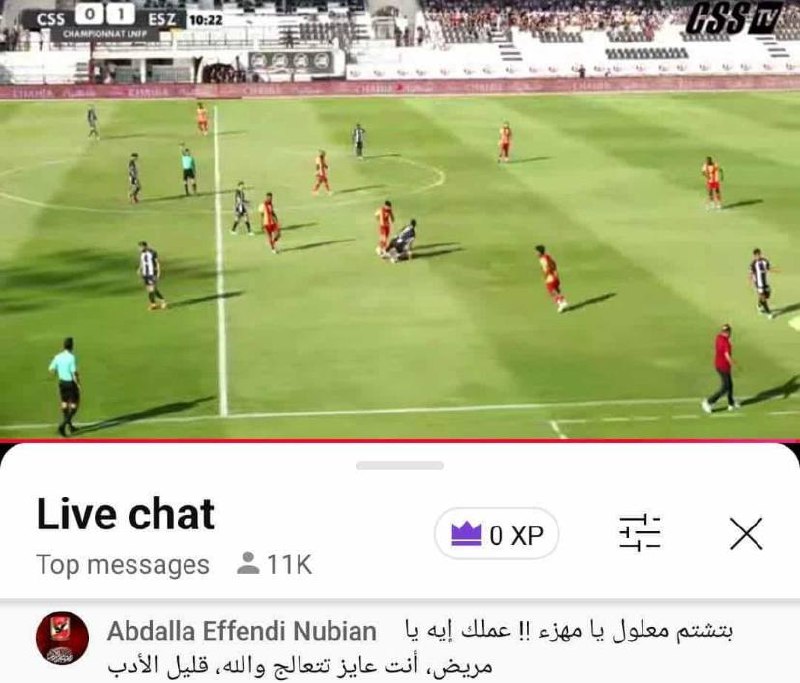This screenshot has height=683, width=800.
Task: Open live chat filter settings
Action: point(639,533)
